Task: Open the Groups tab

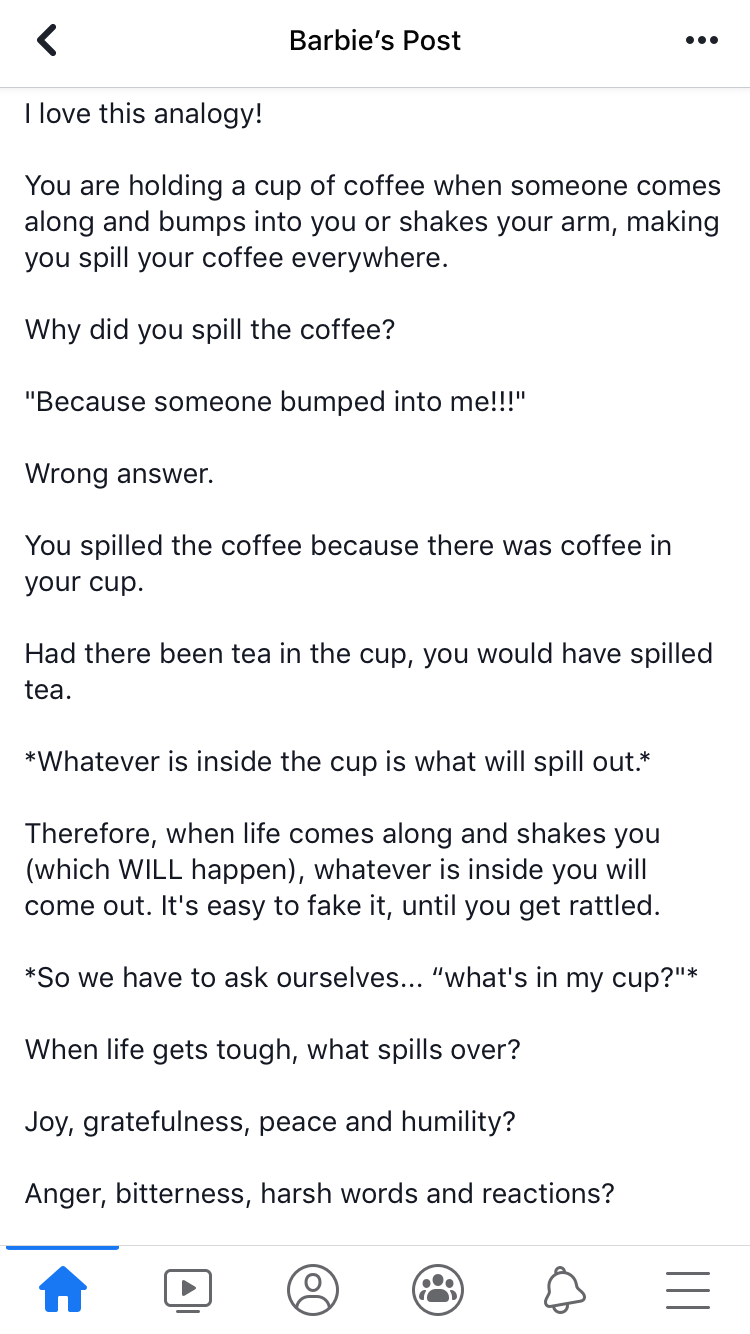Action: (x=437, y=1289)
